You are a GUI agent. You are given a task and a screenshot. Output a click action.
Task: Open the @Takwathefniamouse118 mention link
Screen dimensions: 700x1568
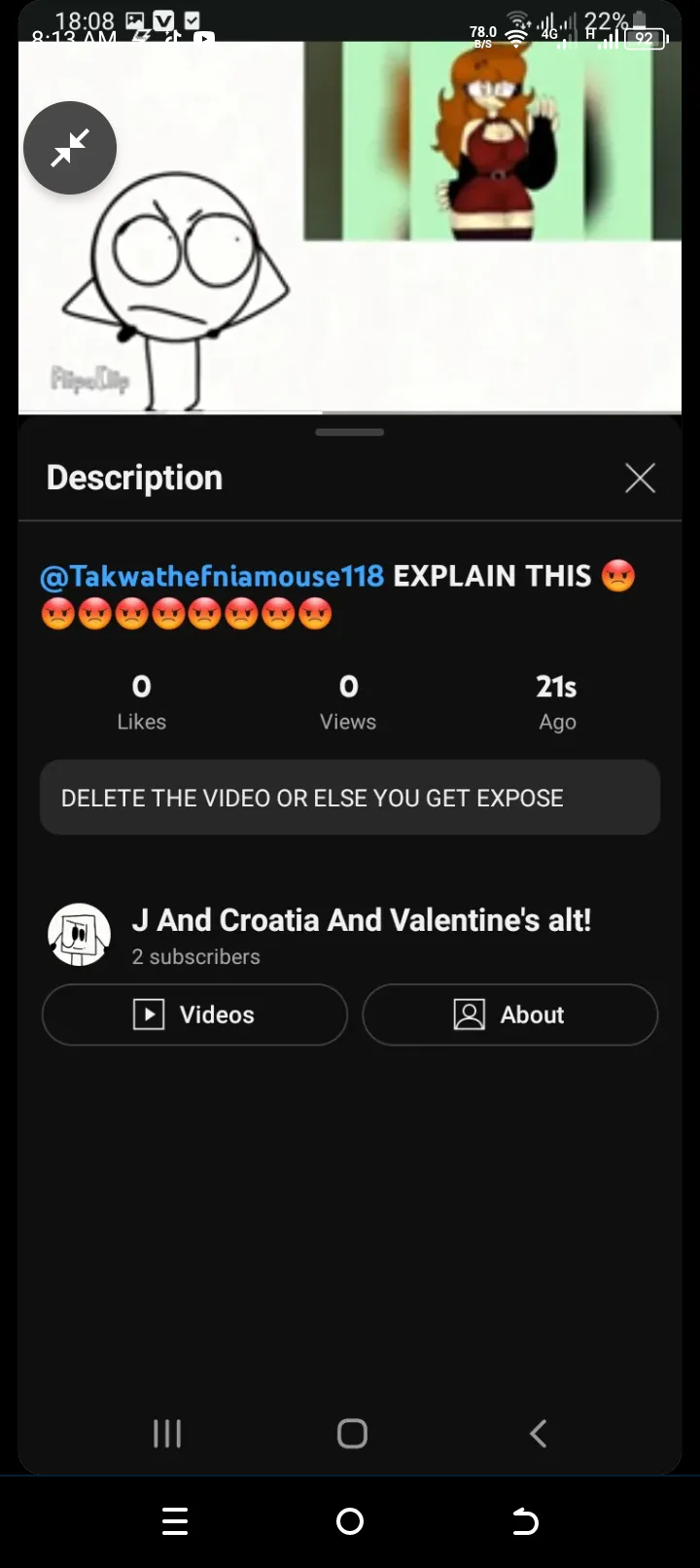pyautogui.click(x=212, y=576)
